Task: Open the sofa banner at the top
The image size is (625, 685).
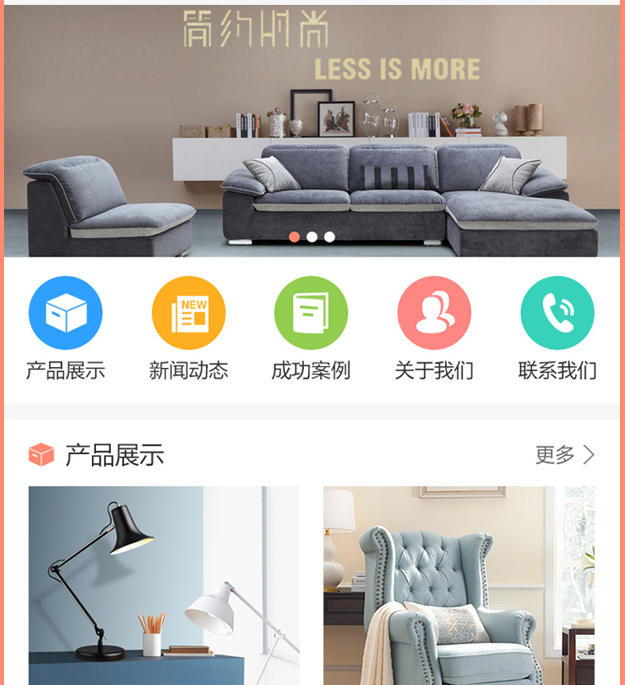Action: 312,130
